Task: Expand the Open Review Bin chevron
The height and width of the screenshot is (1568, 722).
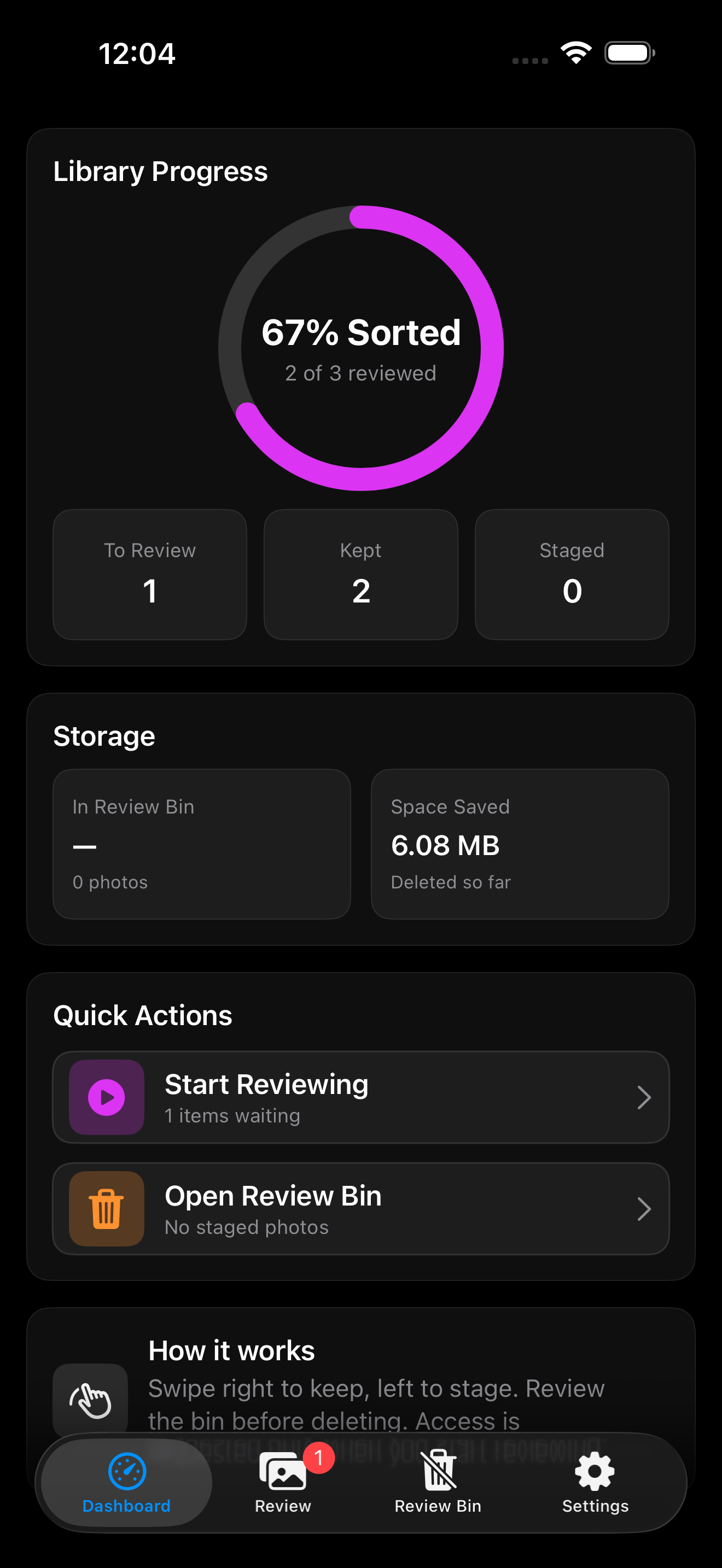Action: coord(645,1209)
